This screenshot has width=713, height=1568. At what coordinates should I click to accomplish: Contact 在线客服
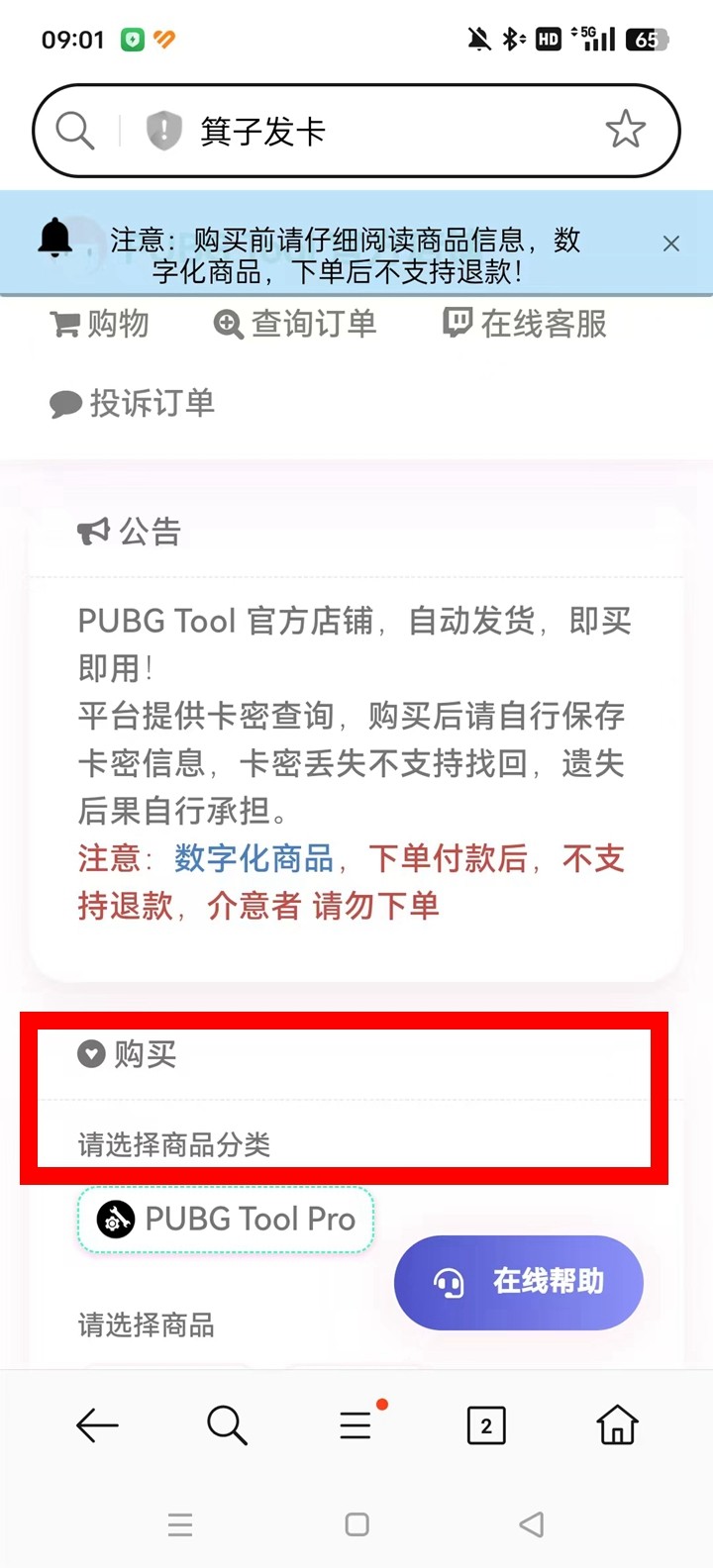pos(525,324)
